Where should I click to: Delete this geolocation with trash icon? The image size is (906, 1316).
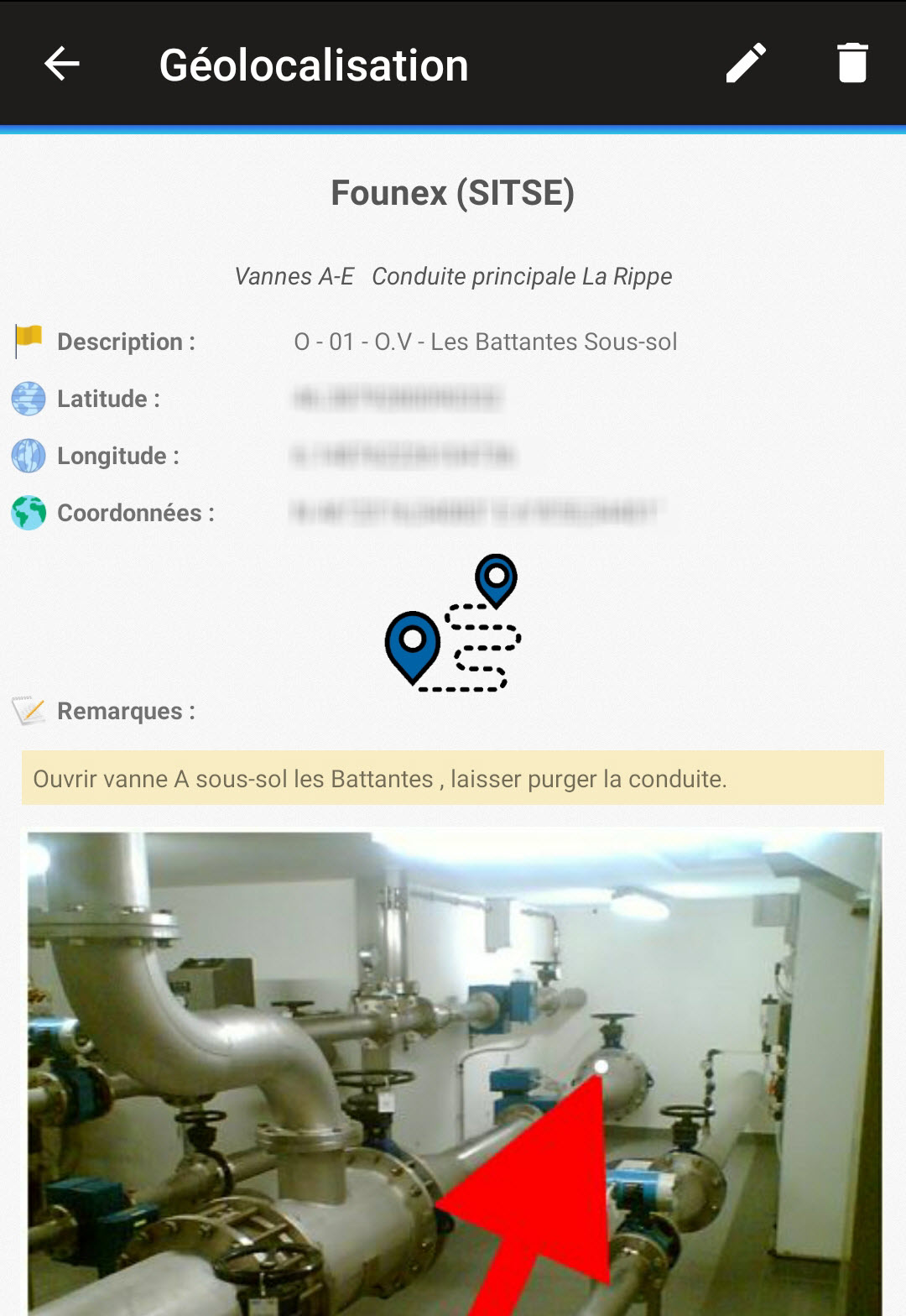[x=851, y=64]
